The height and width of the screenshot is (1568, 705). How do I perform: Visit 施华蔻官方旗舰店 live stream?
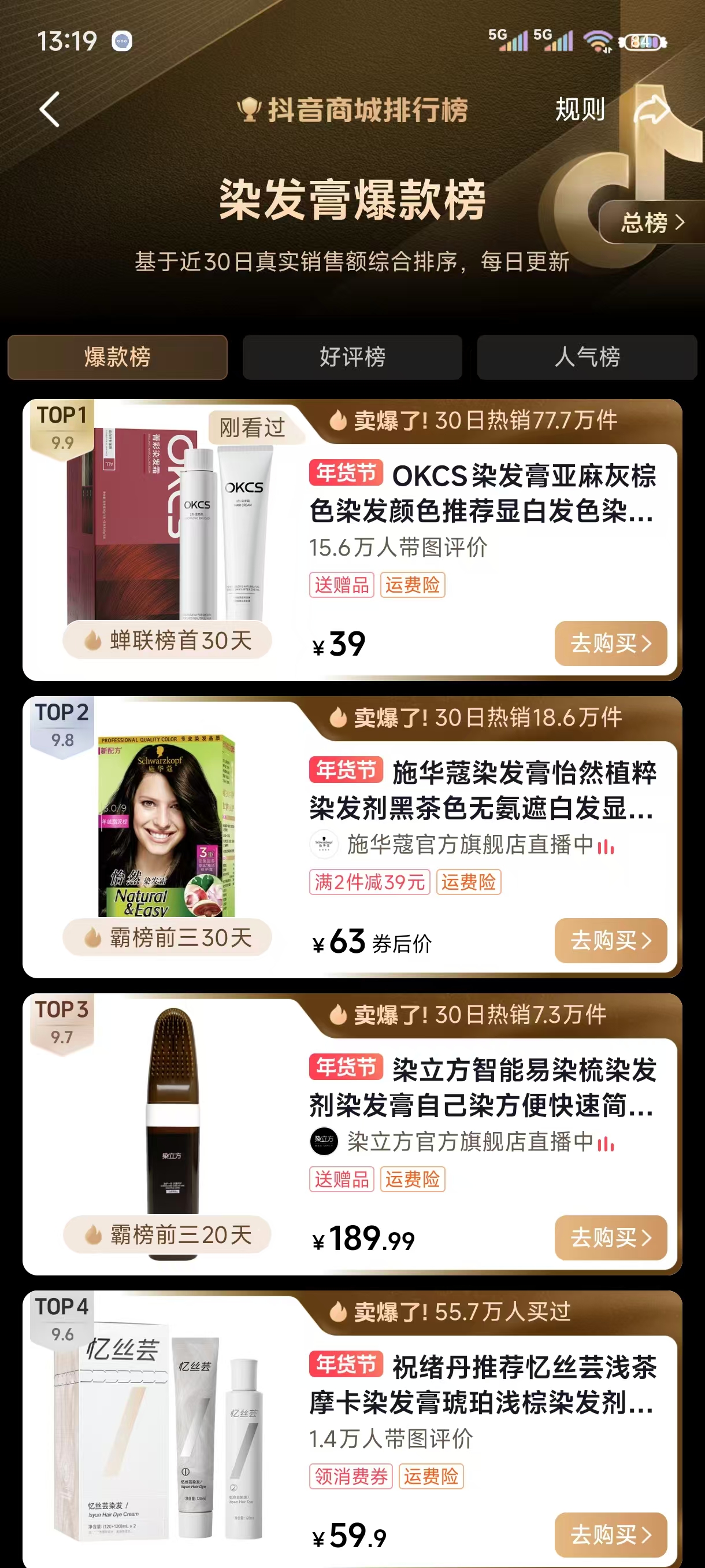point(469,845)
